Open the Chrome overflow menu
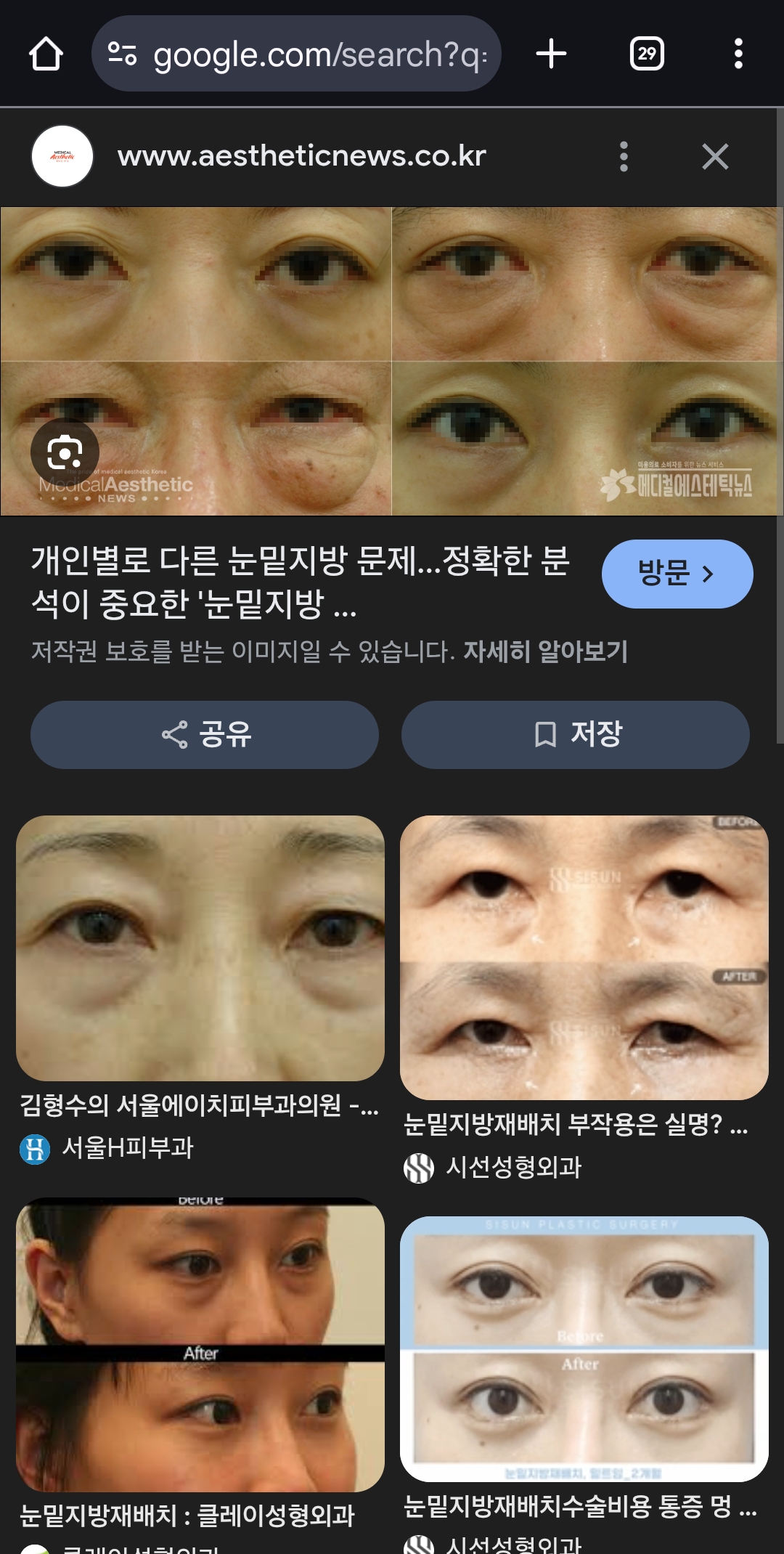 tap(738, 54)
